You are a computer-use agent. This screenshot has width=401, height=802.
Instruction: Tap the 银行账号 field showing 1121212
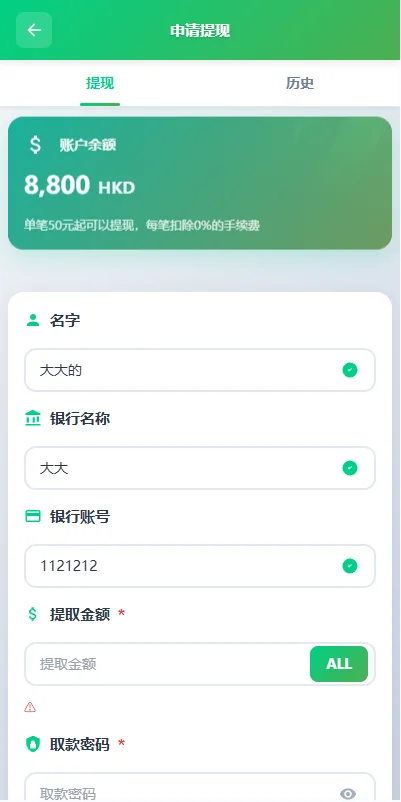point(200,566)
